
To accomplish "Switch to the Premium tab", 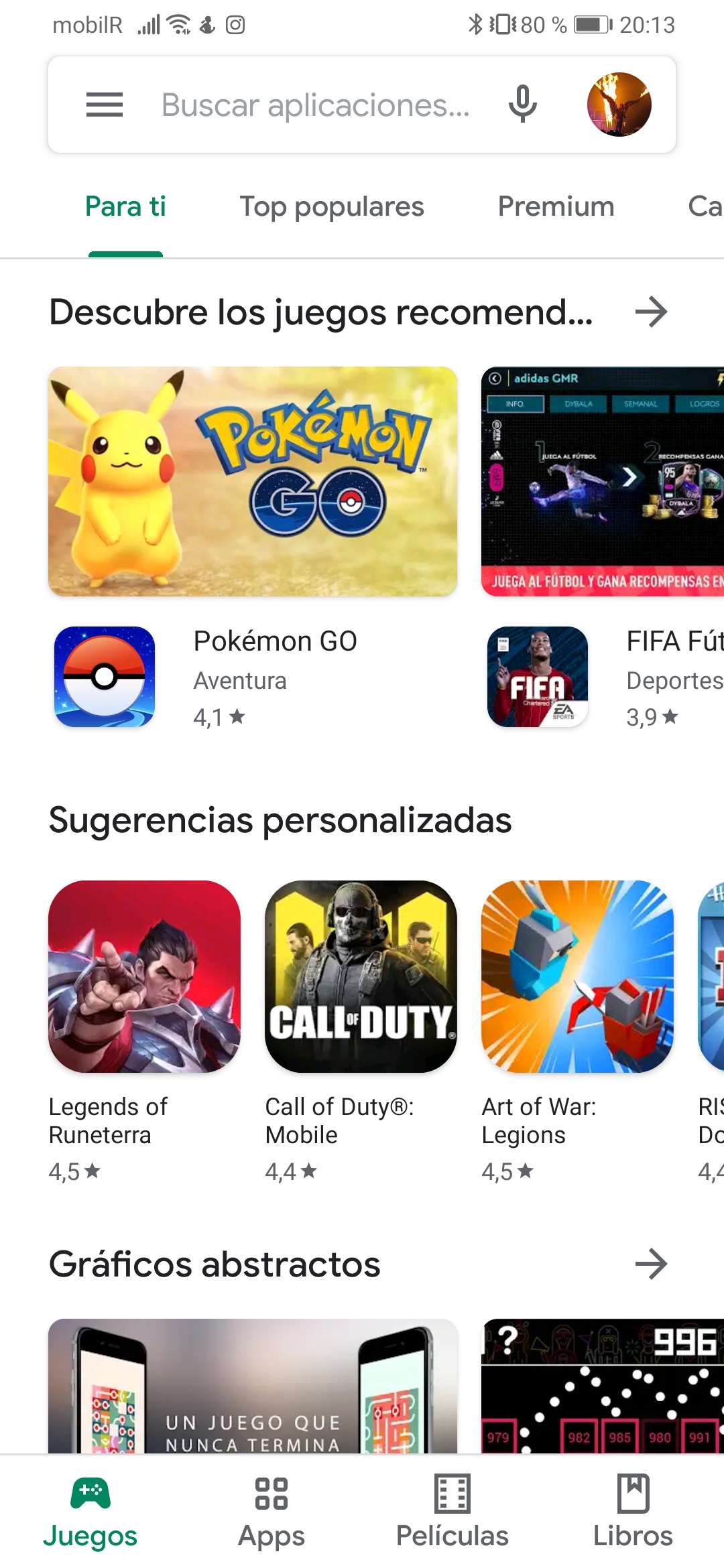I will pos(556,207).
